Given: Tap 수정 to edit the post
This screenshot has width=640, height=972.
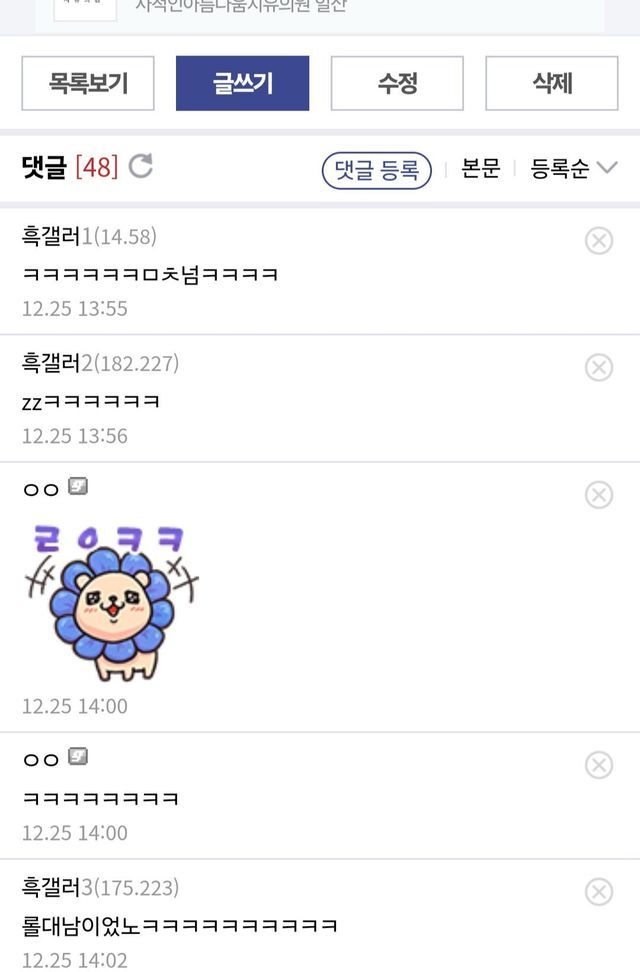Looking at the screenshot, I should 397,83.
